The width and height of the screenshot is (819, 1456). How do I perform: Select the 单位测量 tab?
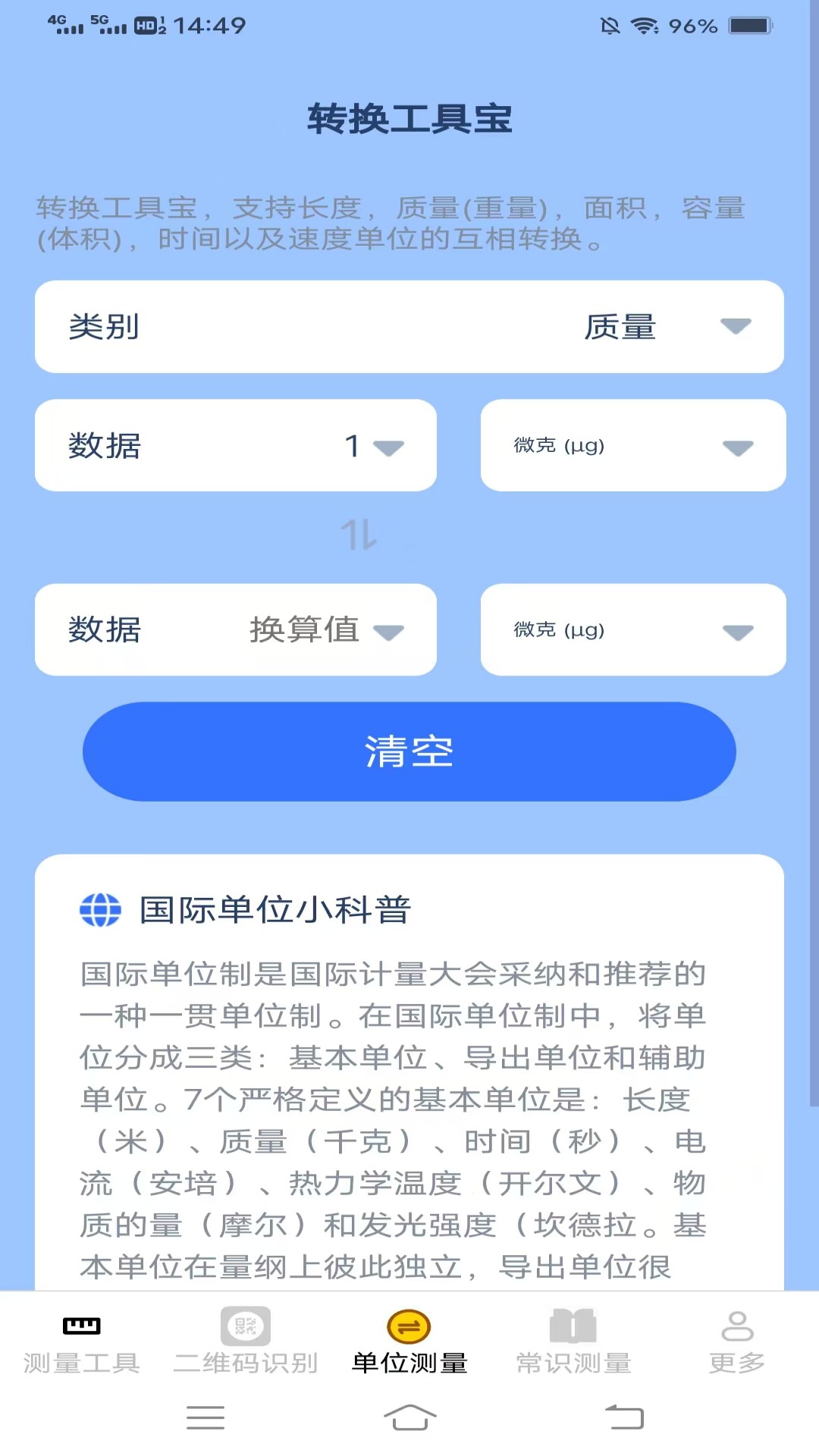[409, 1342]
